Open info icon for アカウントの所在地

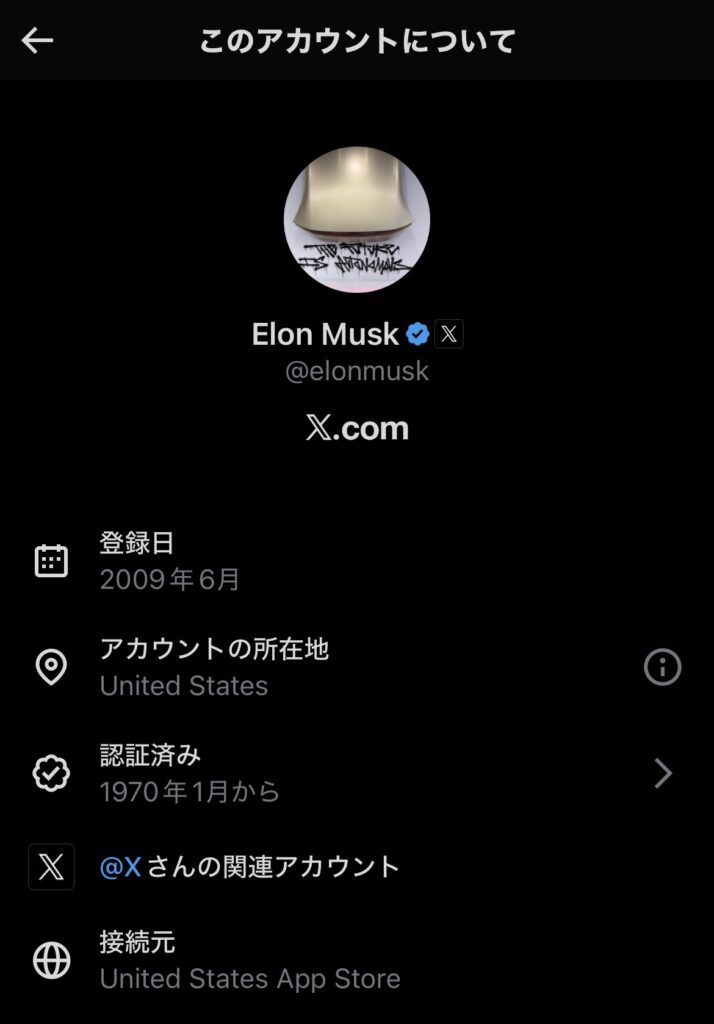coord(662,667)
